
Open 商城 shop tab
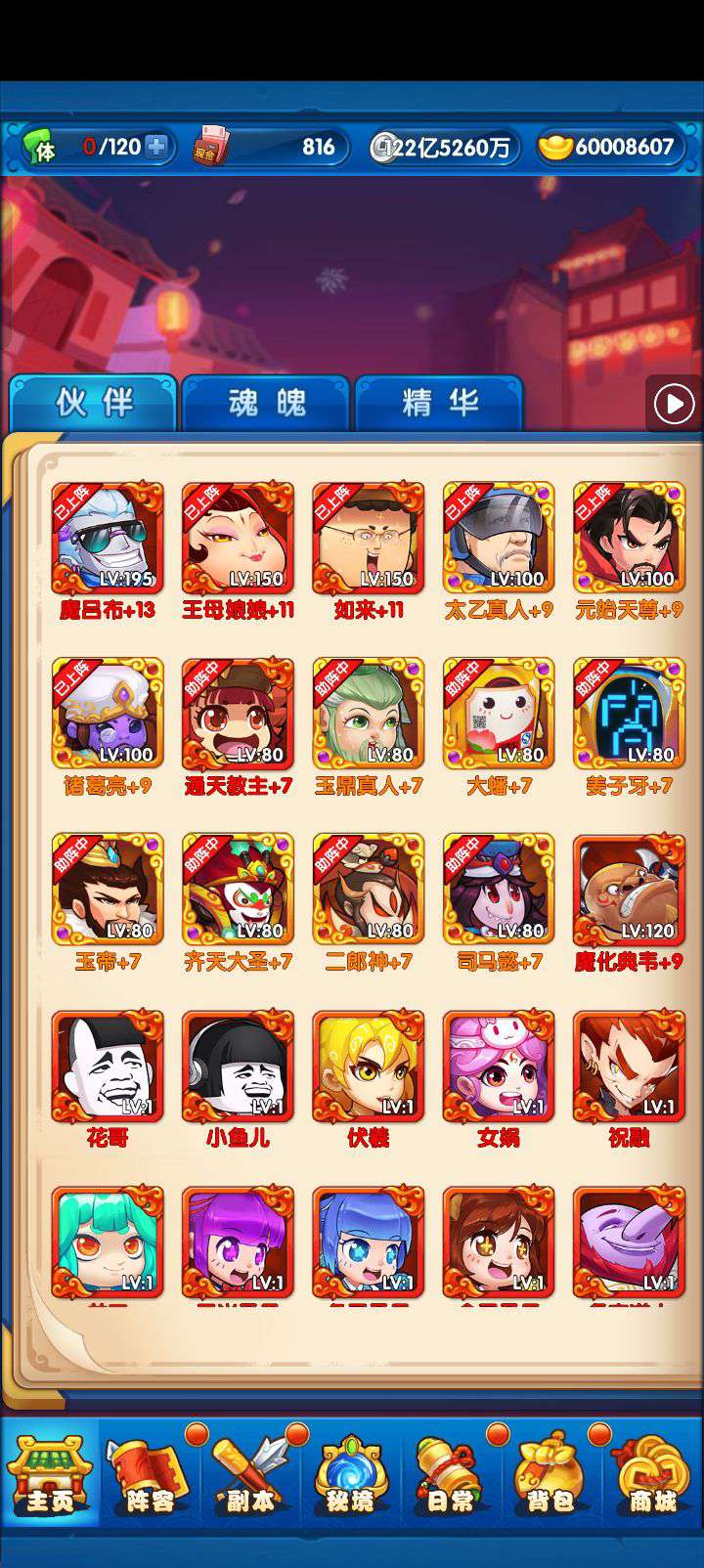(652, 1474)
